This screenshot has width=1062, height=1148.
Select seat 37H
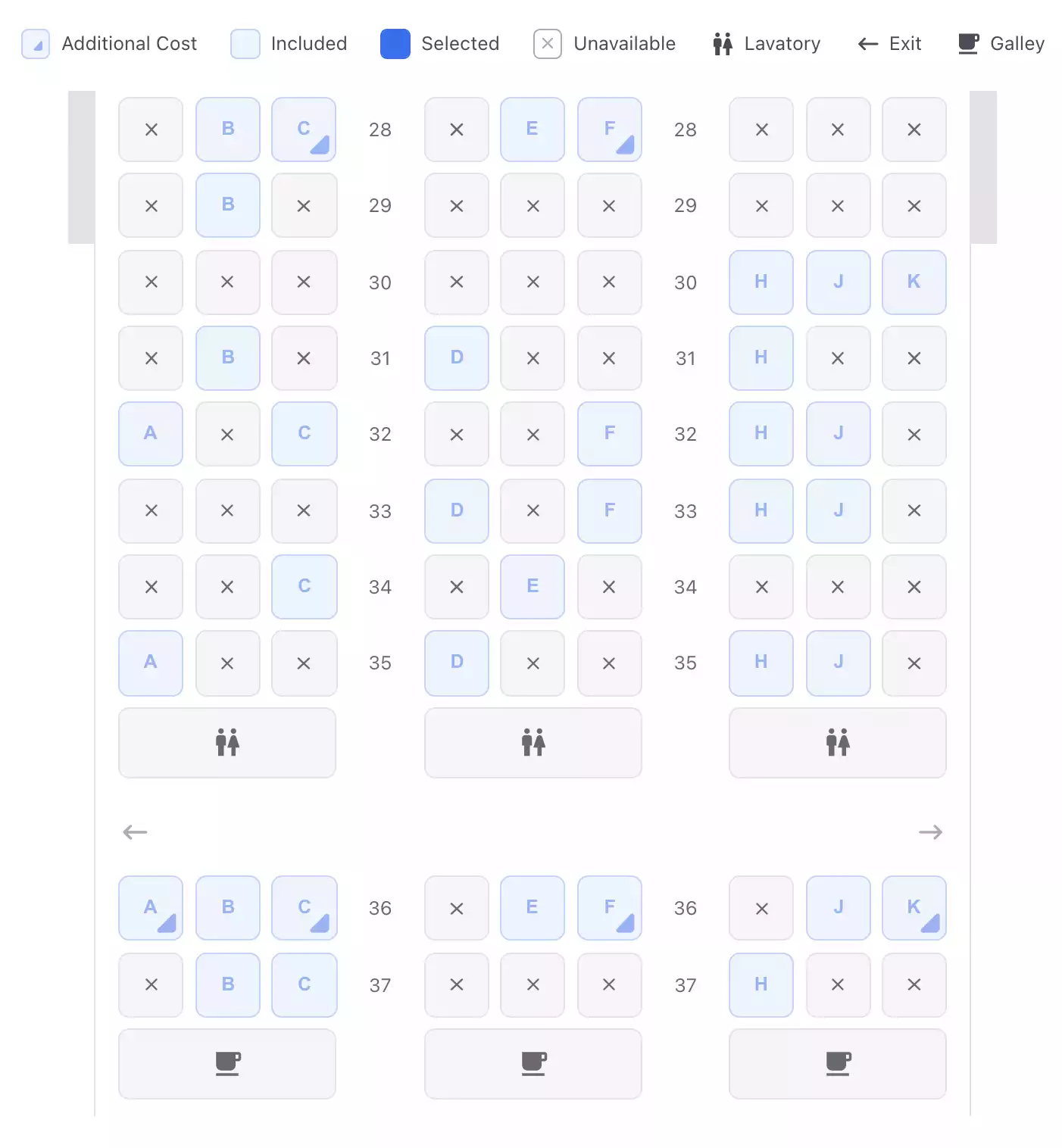click(x=761, y=985)
